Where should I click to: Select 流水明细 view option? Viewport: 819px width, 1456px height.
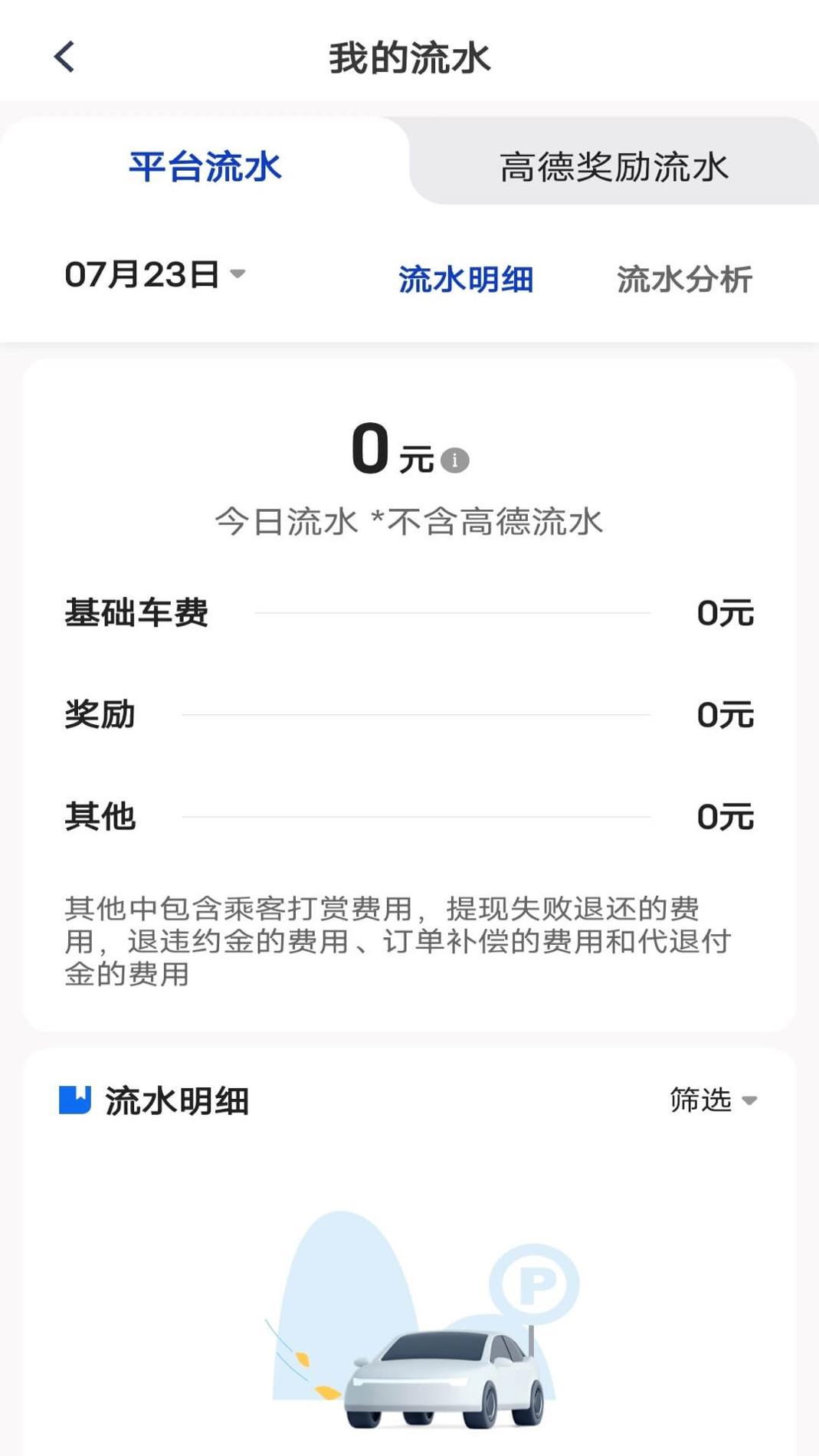coord(467,280)
